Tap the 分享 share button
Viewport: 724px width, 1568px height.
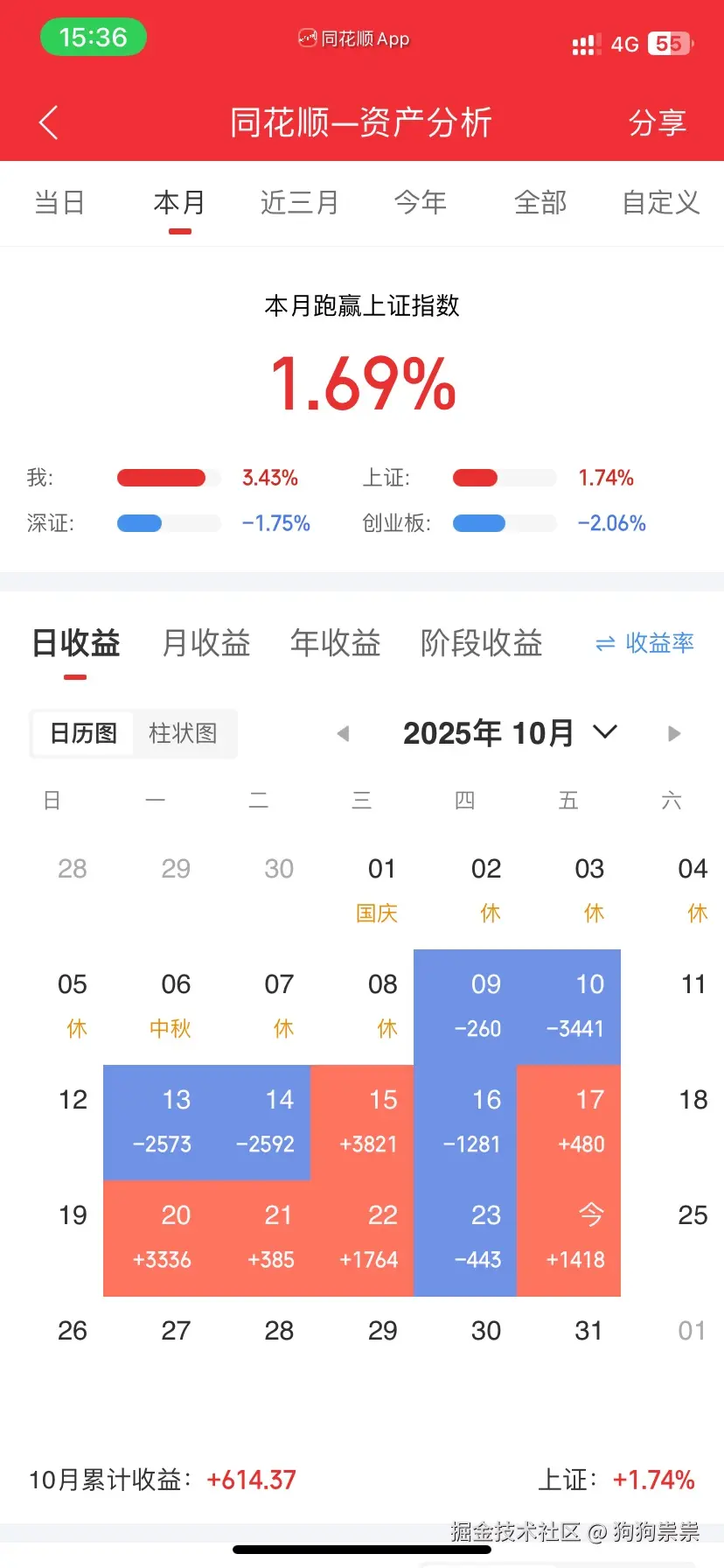coord(658,122)
